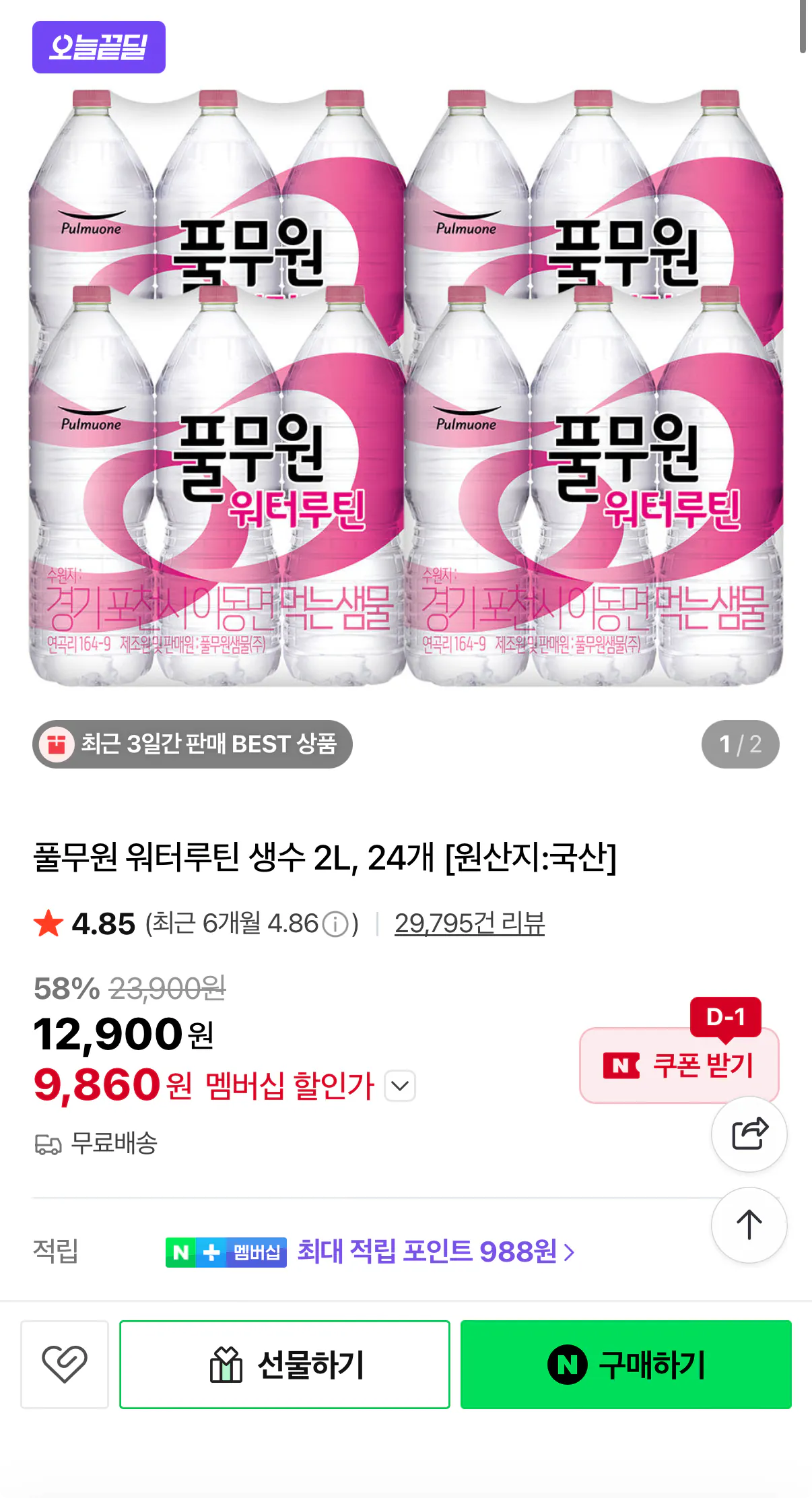812x1498 pixels.
Task: View the 29,795건 리뷰 link
Action: click(469, 923)
